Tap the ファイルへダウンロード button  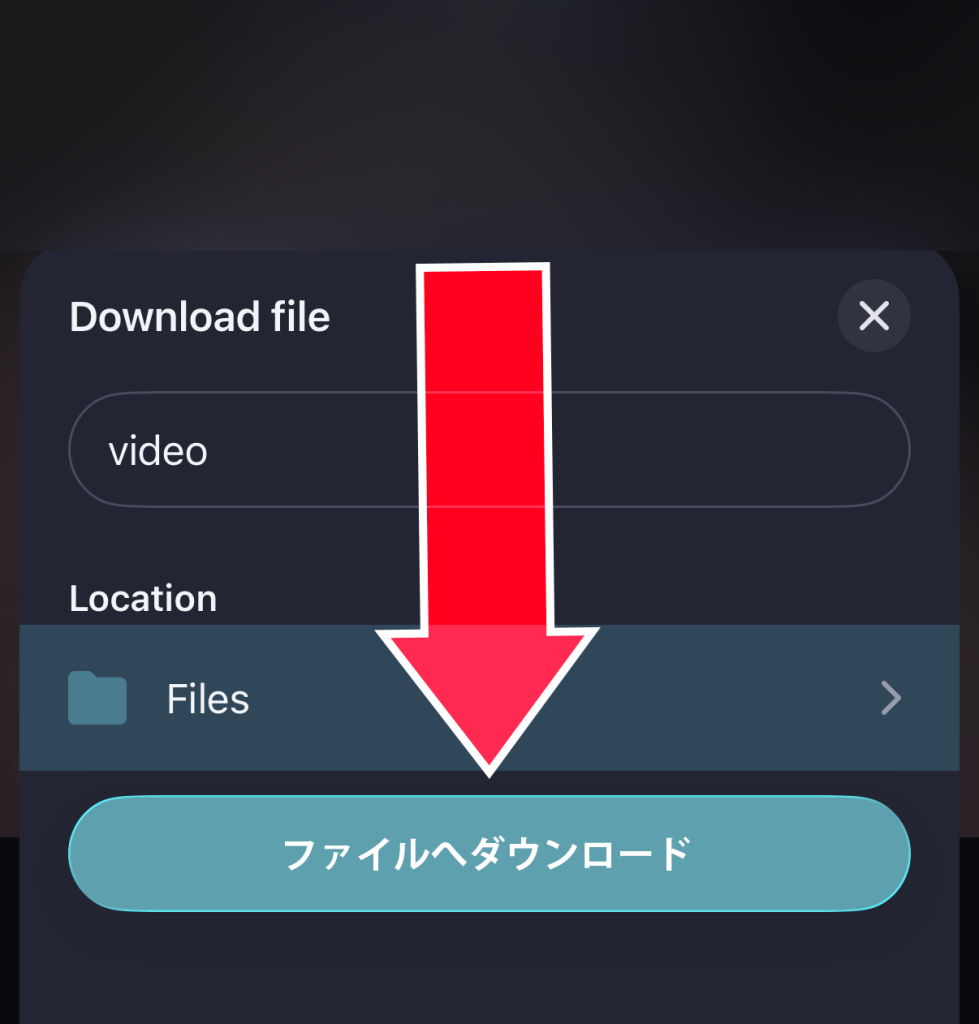pos(489,854)
